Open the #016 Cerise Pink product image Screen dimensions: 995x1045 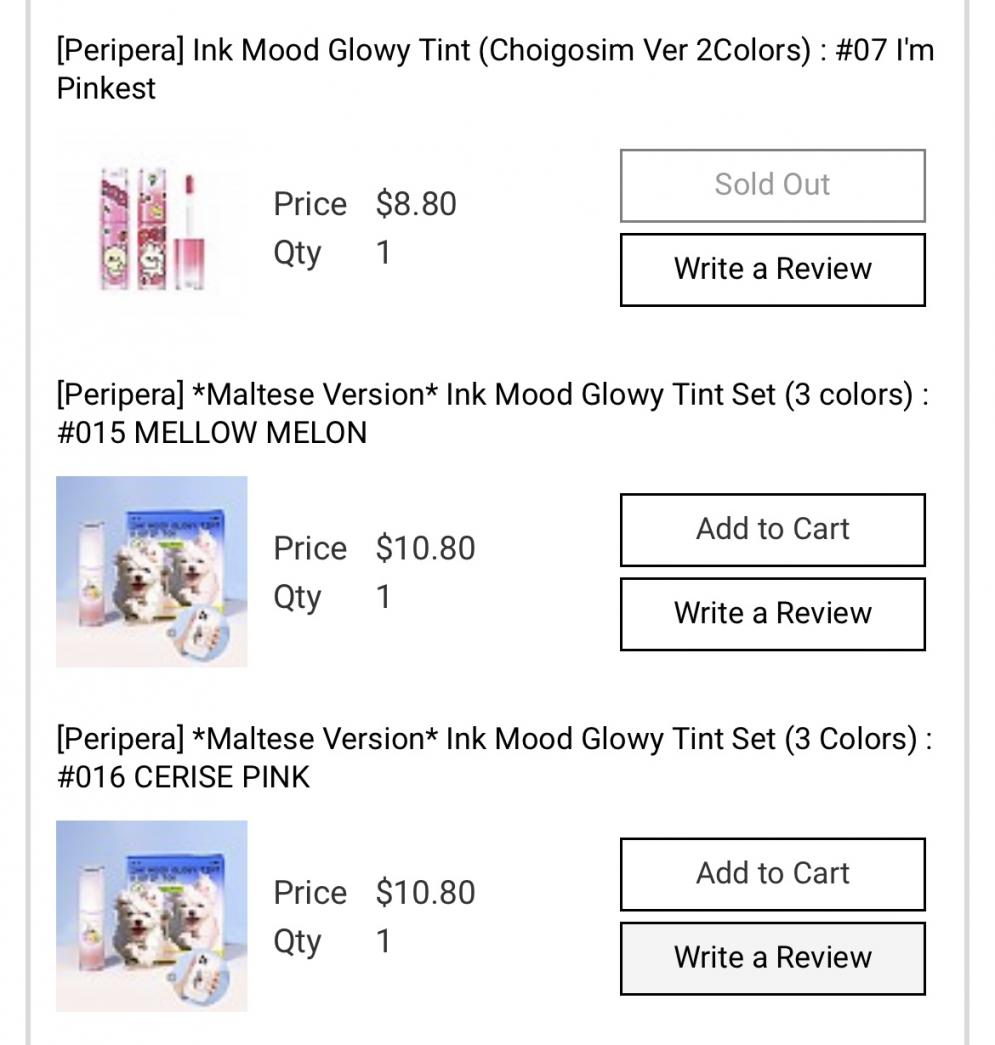point(152,916)
